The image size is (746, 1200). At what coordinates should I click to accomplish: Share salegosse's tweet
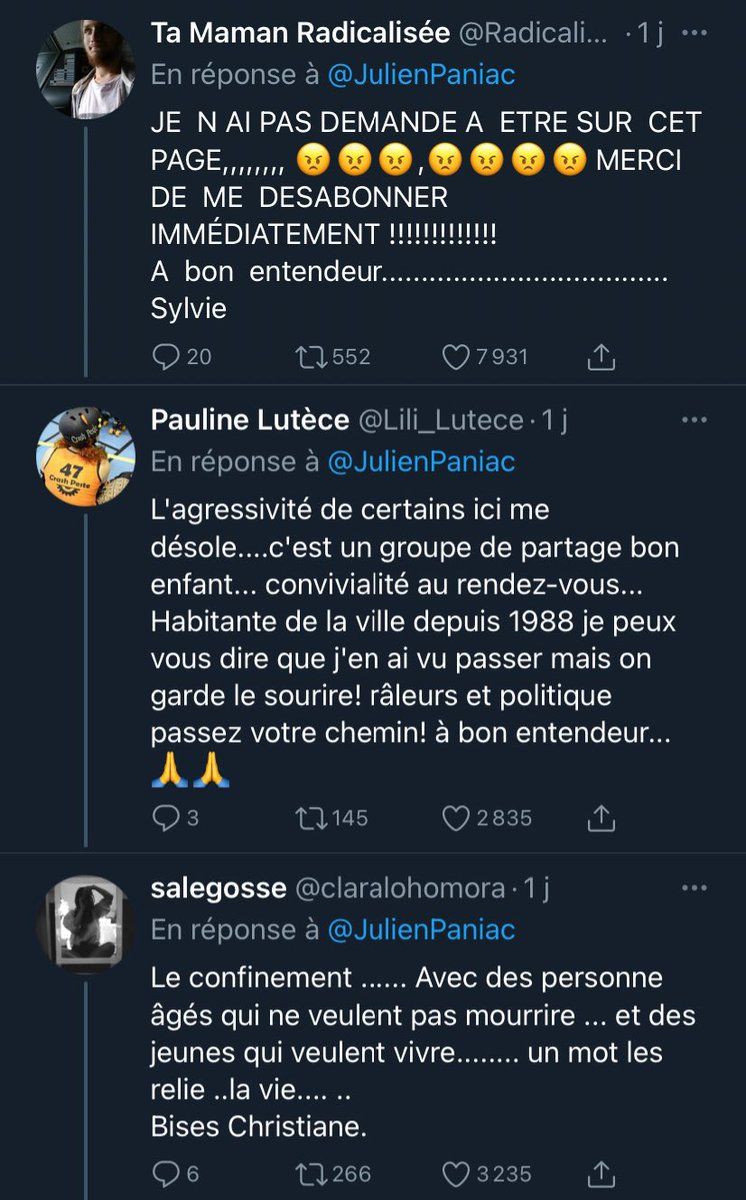click(x=601, y=1172)
